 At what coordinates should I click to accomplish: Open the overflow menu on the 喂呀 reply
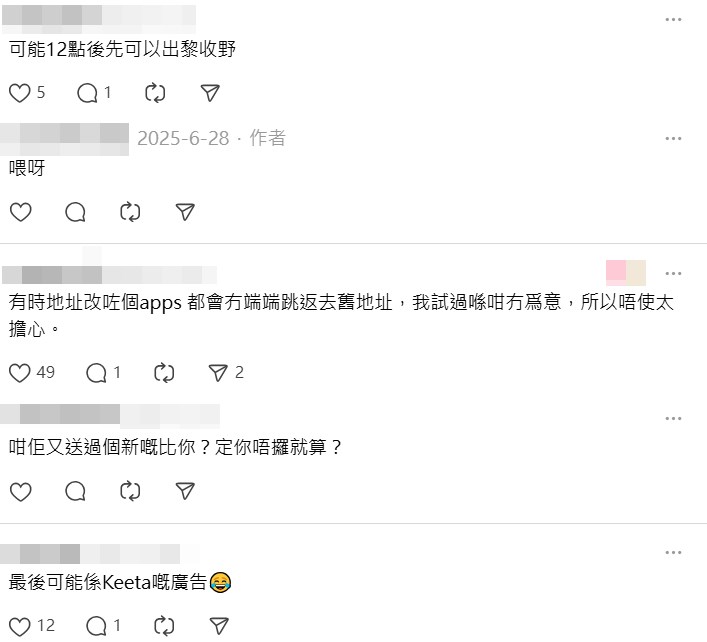point(674,138)
